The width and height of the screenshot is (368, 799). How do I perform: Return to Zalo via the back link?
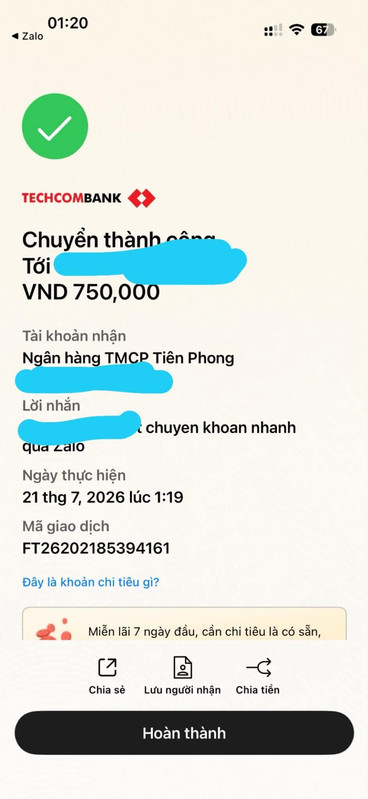[x=27, y=36]
